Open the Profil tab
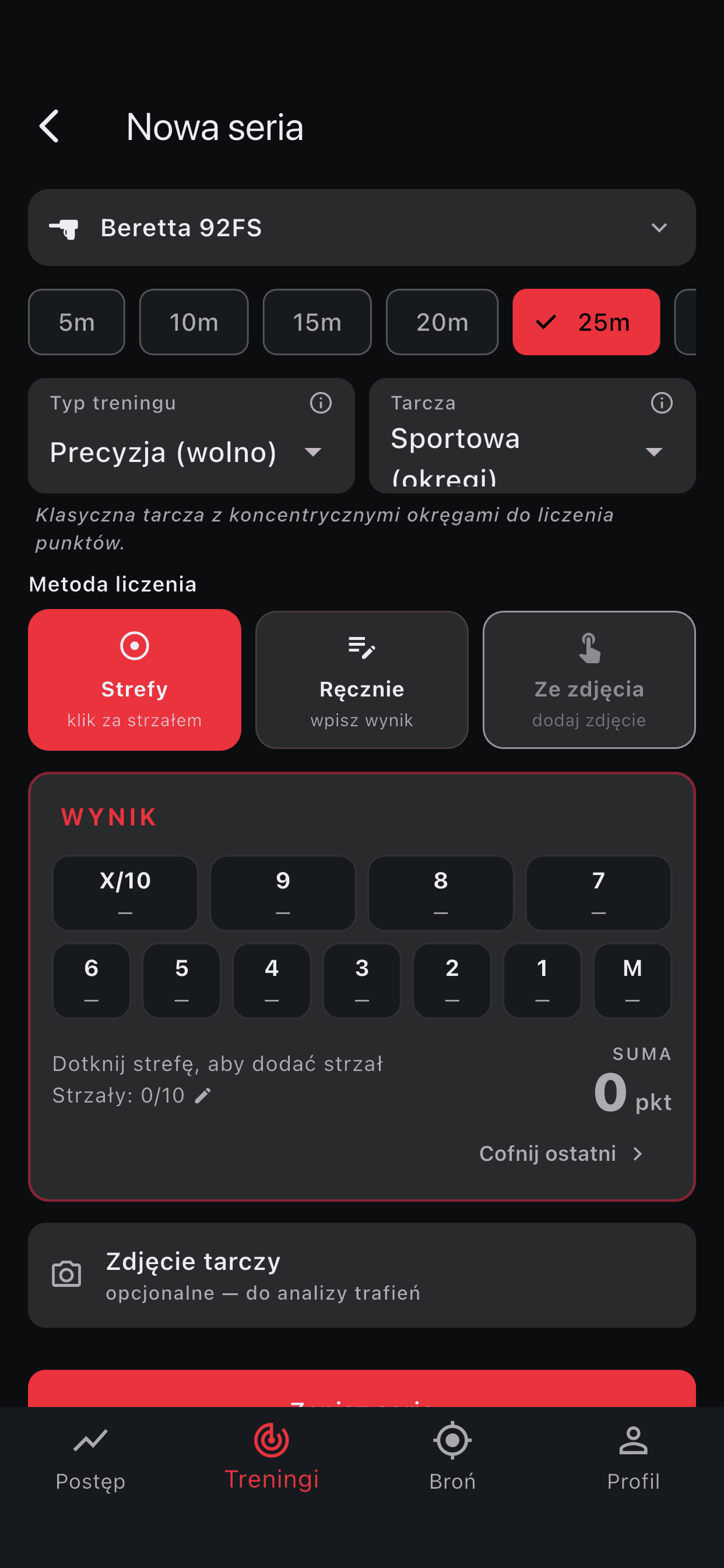Viewport: 724px width, 1568px height. click(x=632, y=1461)
